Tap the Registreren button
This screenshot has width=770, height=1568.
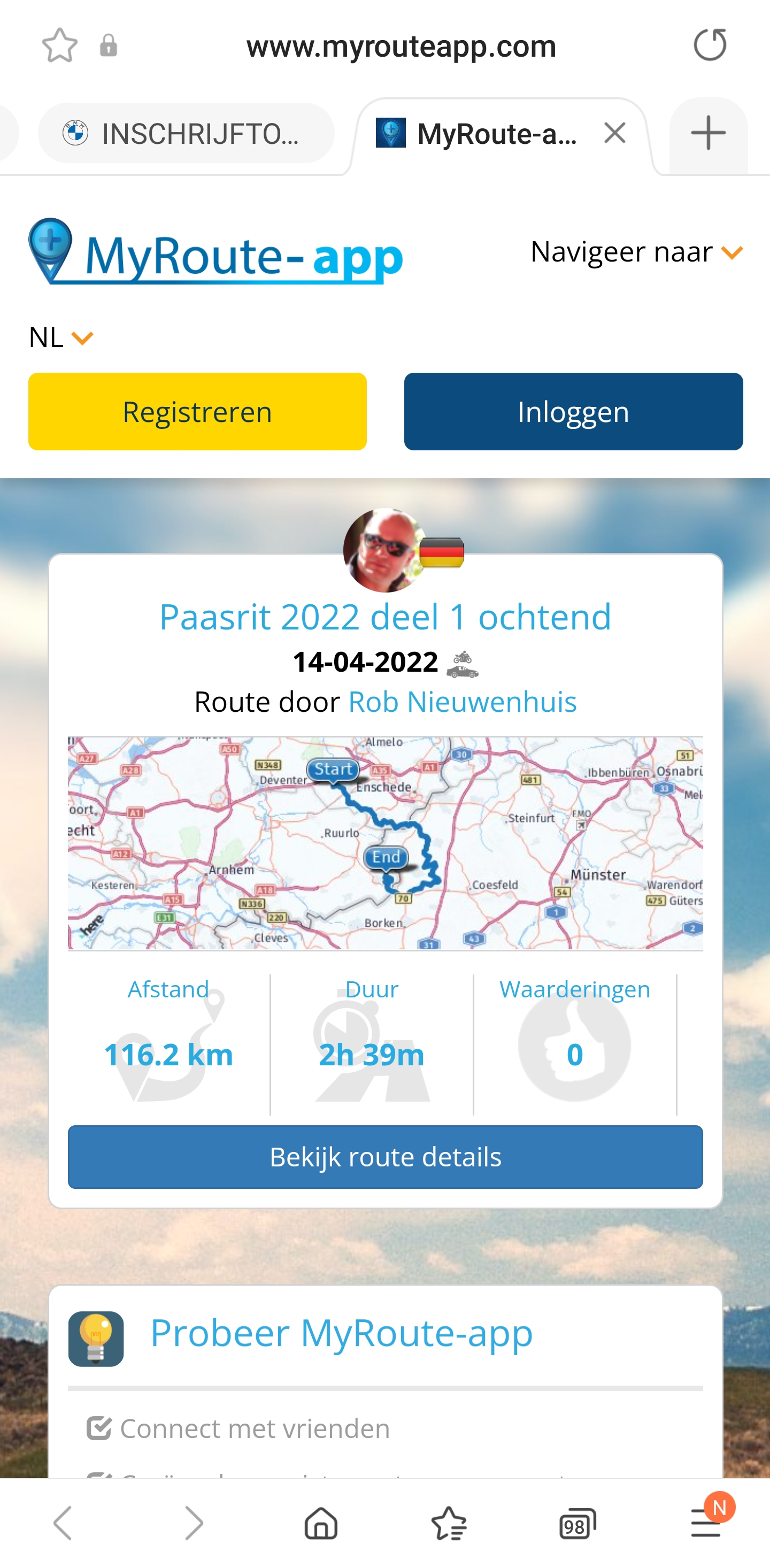[197, 411]
